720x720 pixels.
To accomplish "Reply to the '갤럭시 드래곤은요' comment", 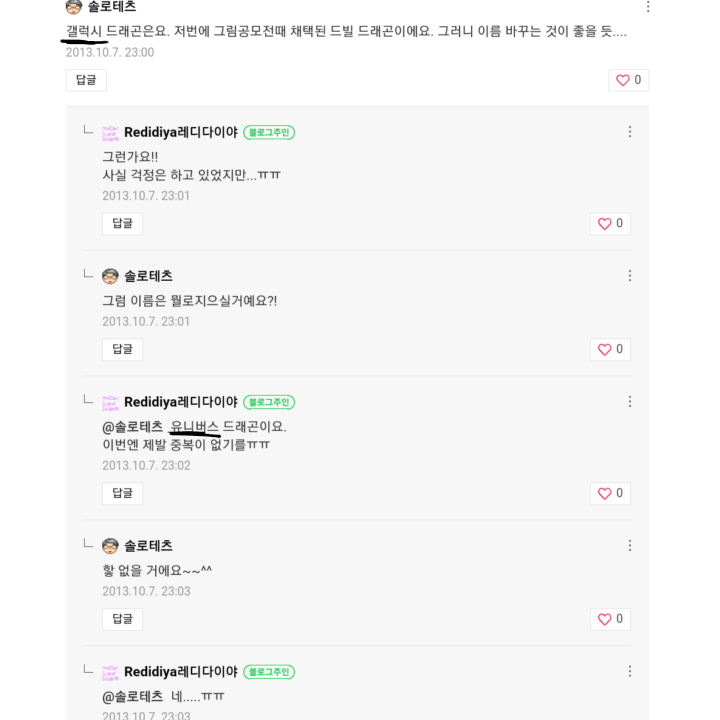I will pos(86,80).
